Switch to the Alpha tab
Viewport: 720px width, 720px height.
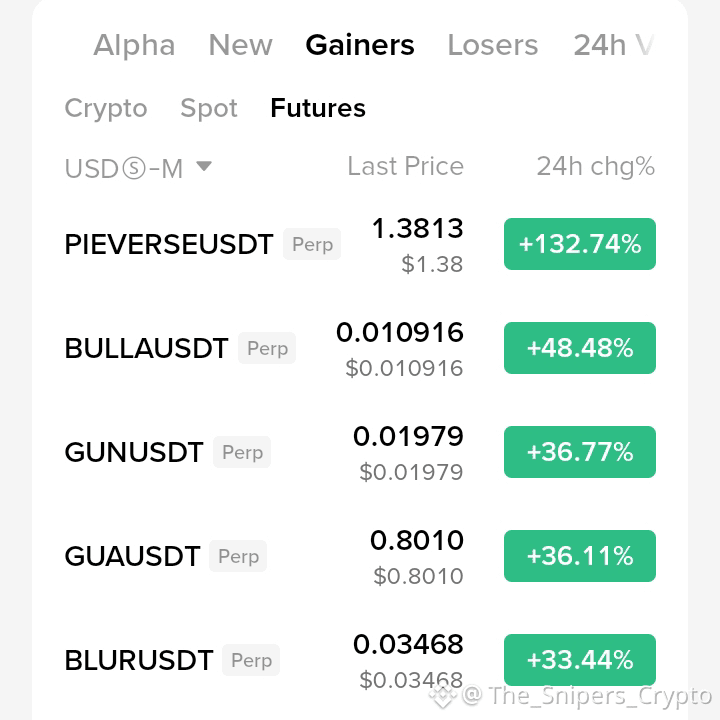[x=134, y=45]
